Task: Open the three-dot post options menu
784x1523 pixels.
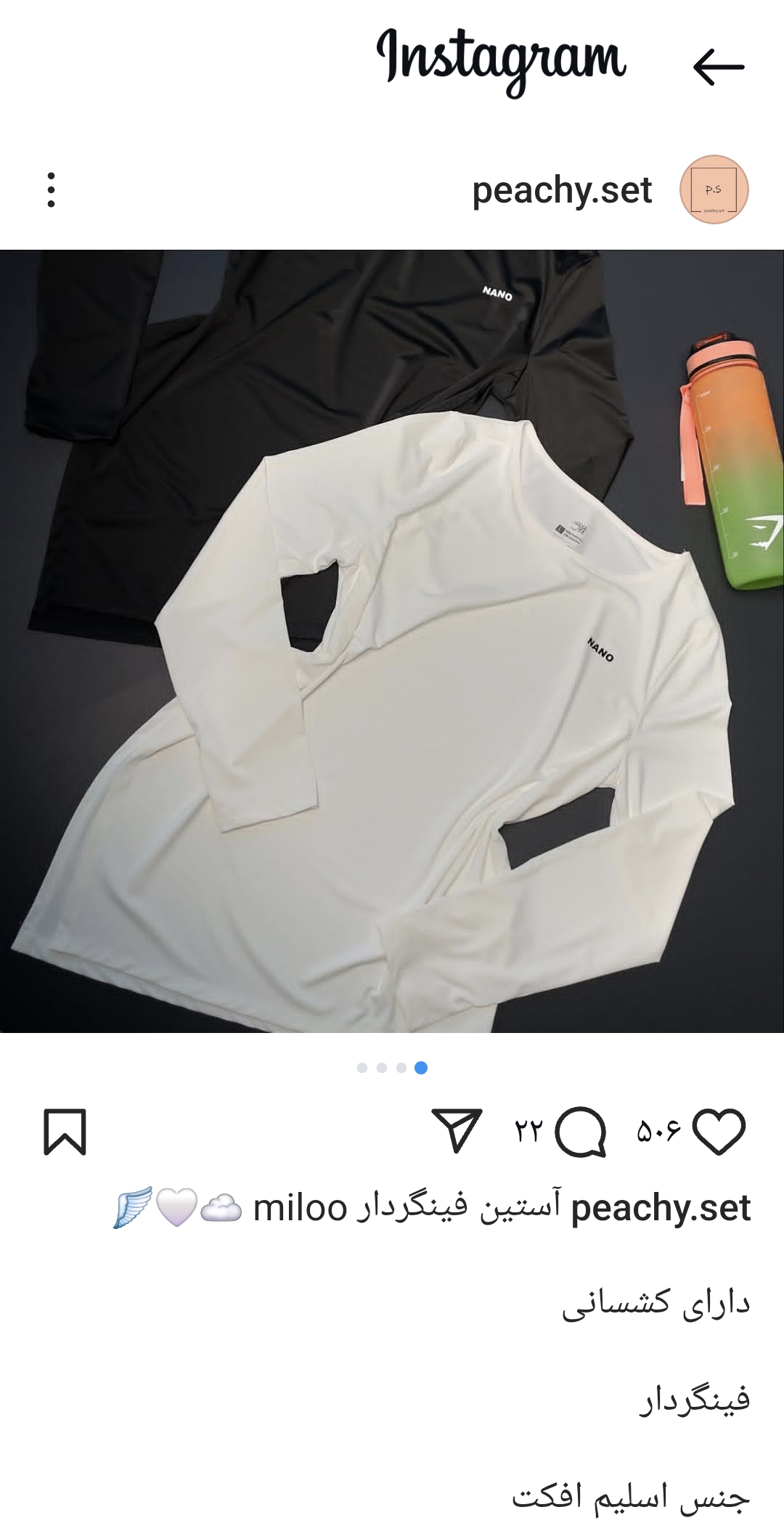Action: pyautogui.click(x=51, y=190)
